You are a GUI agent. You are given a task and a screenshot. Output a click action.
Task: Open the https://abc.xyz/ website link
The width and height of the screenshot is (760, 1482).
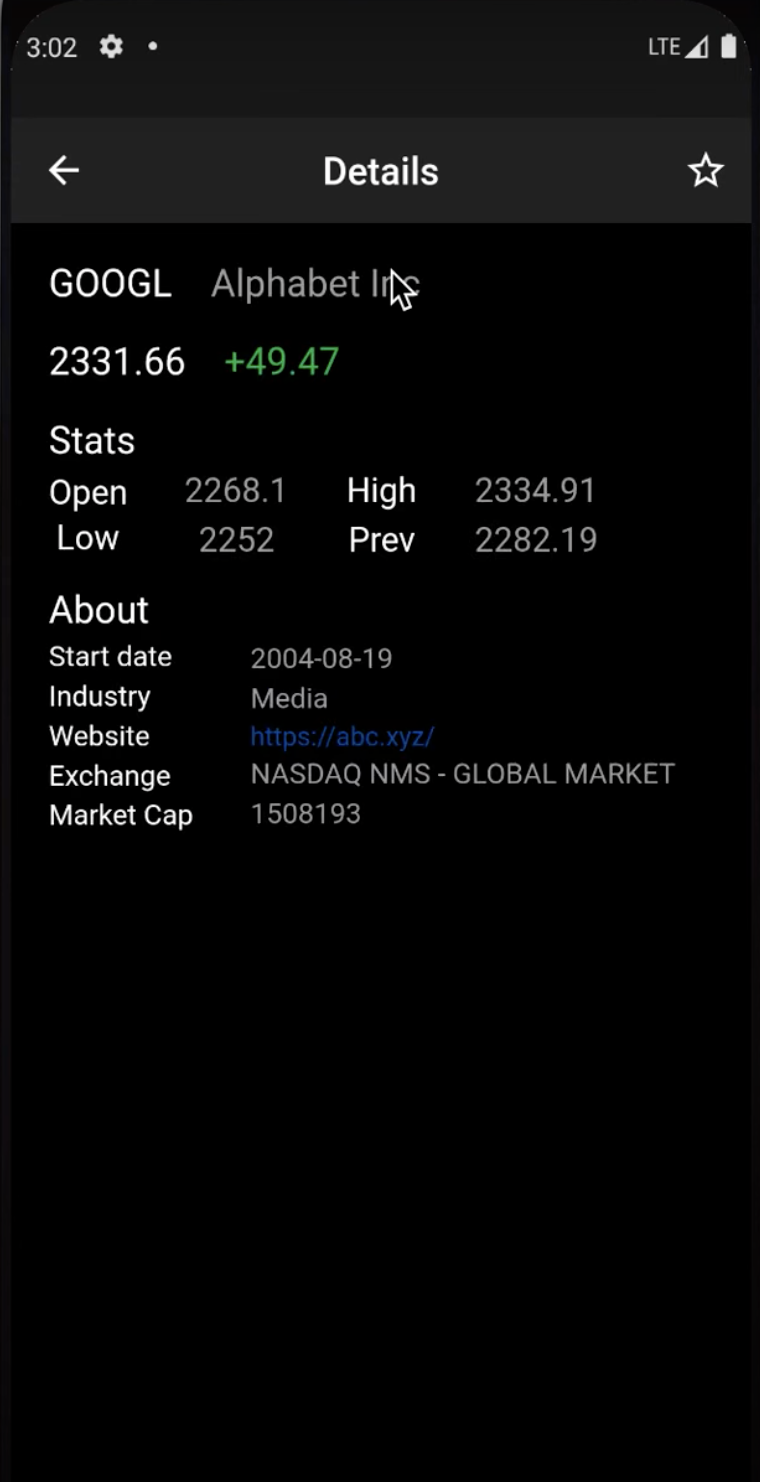pyautogui.click(x=342, y=736)
